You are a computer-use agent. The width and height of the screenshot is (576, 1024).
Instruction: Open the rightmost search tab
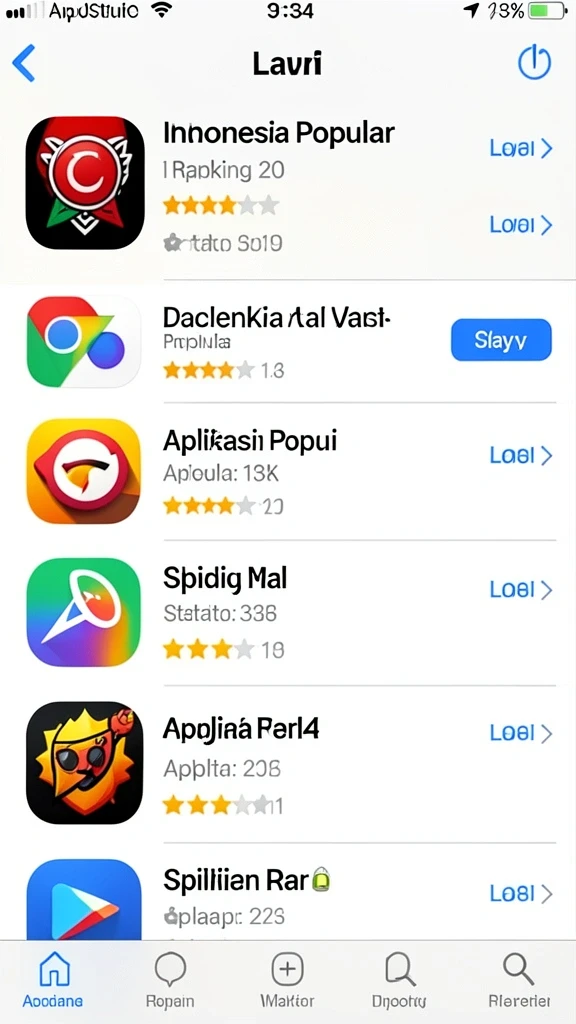[x=519, y=980]
